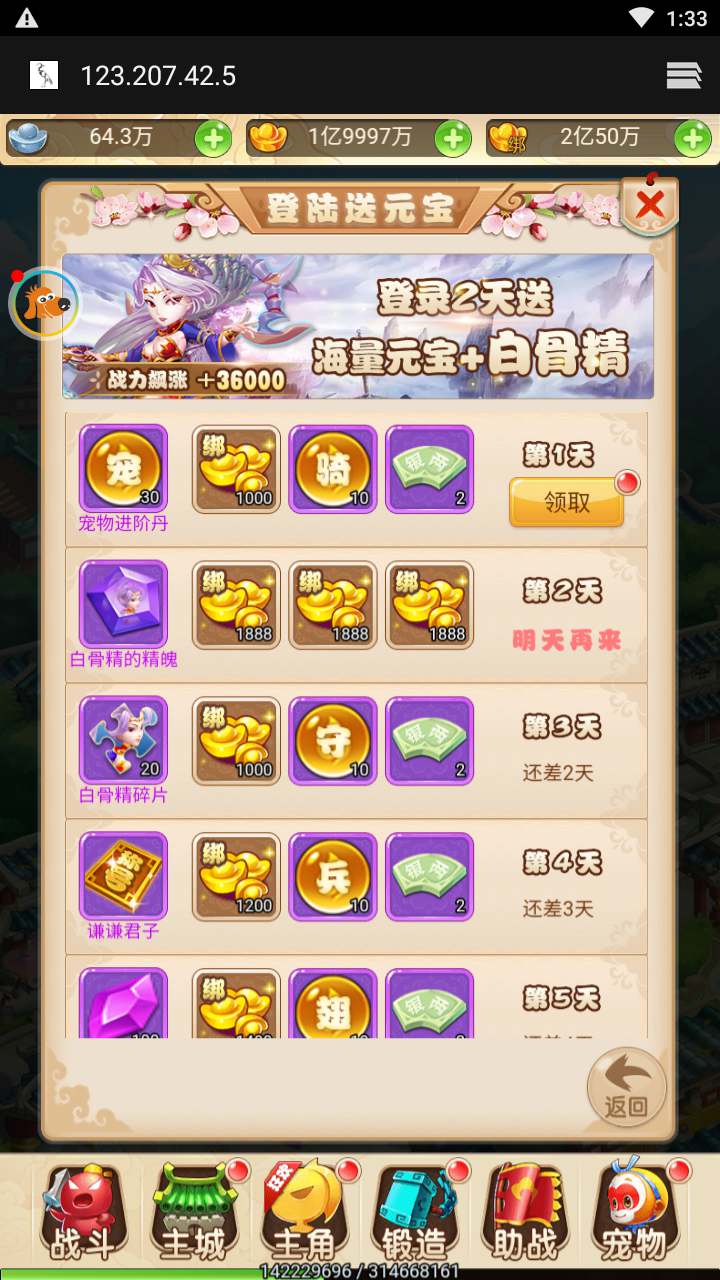The height and width of the screenshot is (1280, 720).
Task: Claim the Day 1 reward with 领取
Action: pyautogui.click(x=566, y=502)
